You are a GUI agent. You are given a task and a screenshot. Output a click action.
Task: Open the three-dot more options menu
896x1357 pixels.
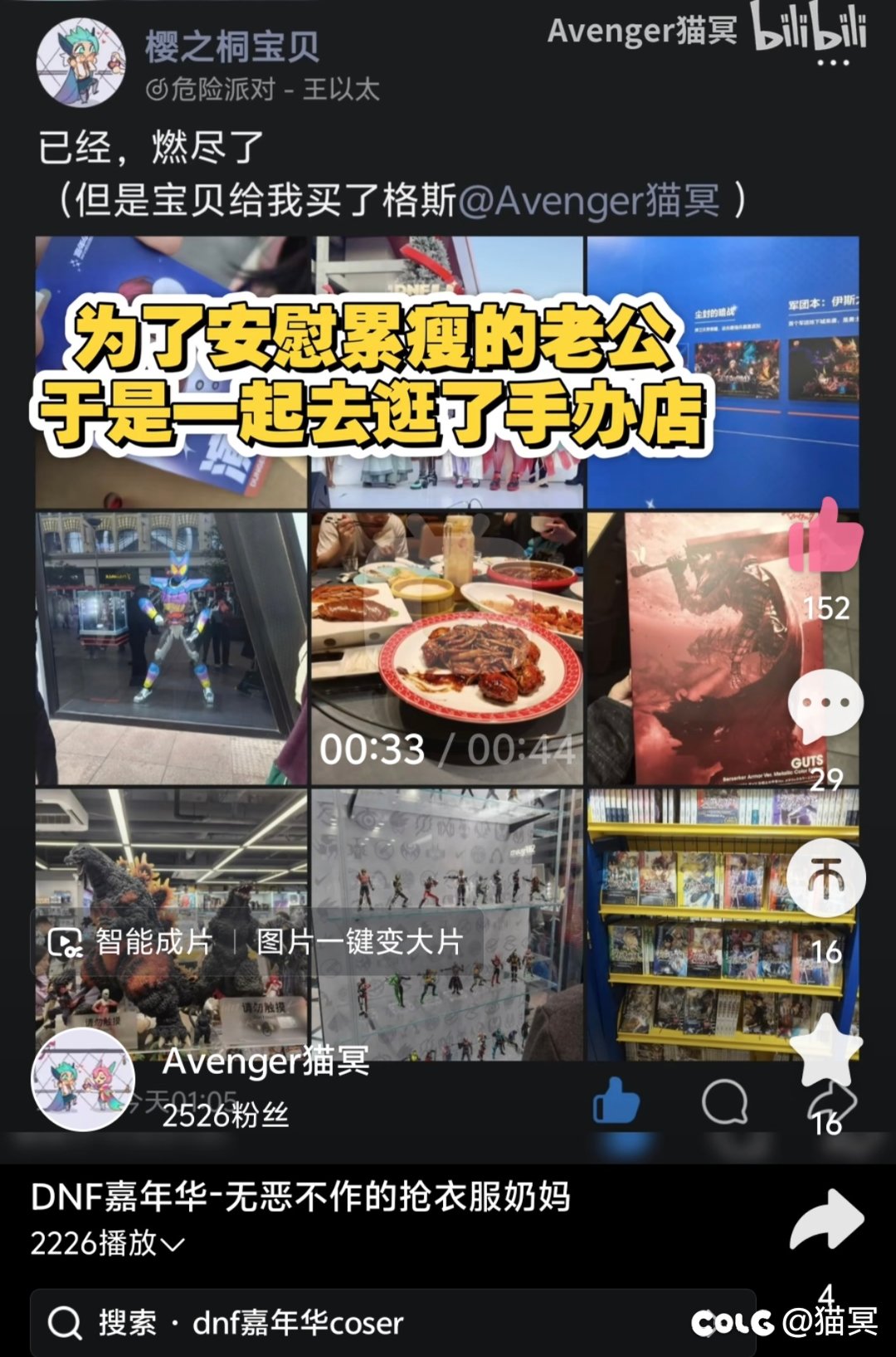[x=832, y=63]
